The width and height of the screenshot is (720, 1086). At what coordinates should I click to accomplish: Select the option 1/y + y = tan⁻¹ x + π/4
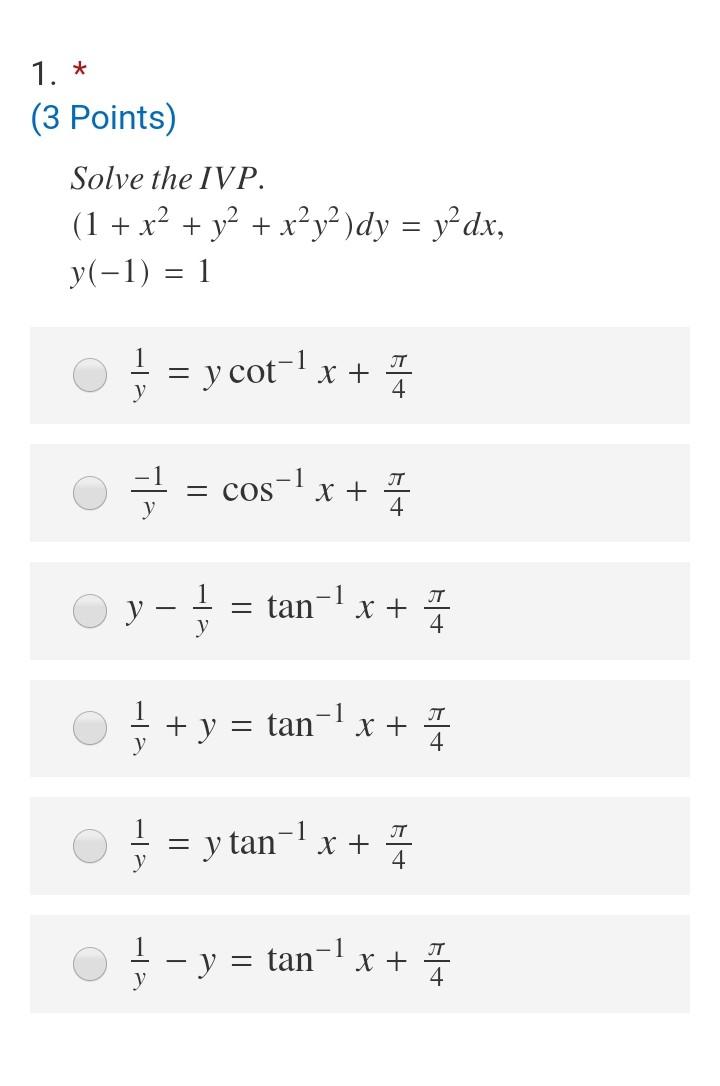(x=91, y=728)
